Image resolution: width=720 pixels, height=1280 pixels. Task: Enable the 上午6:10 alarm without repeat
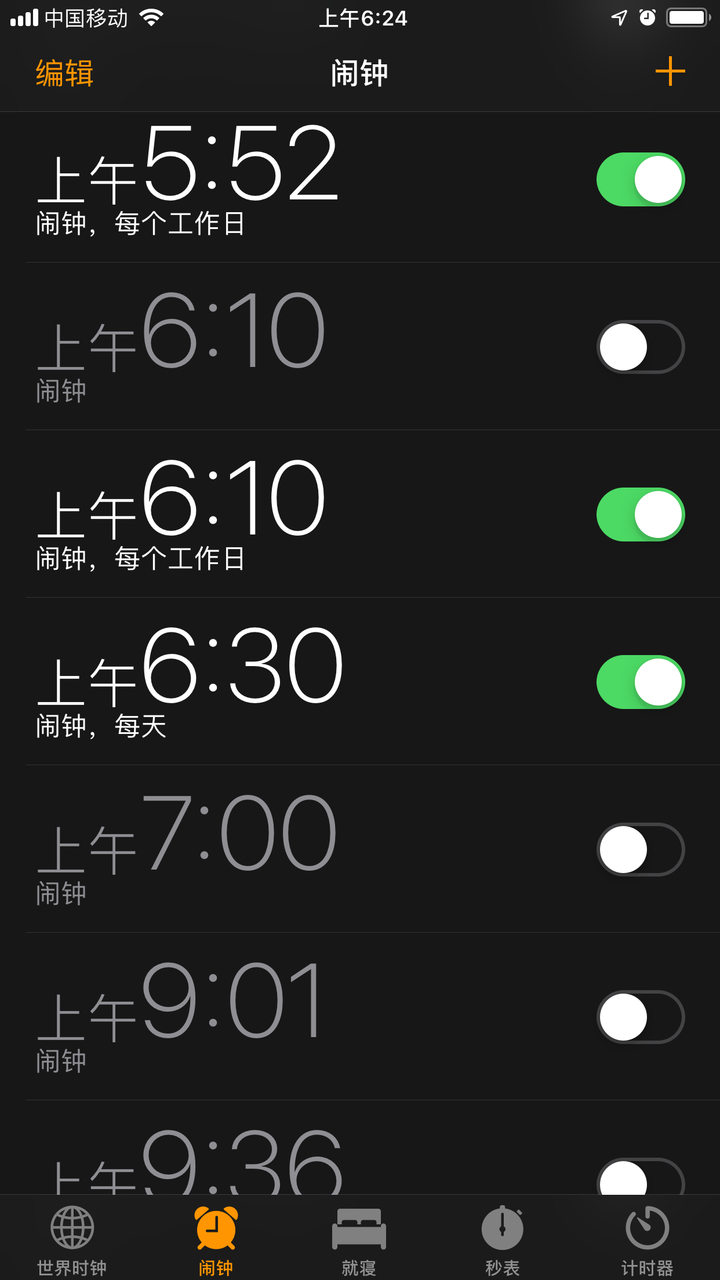[640, 347]
